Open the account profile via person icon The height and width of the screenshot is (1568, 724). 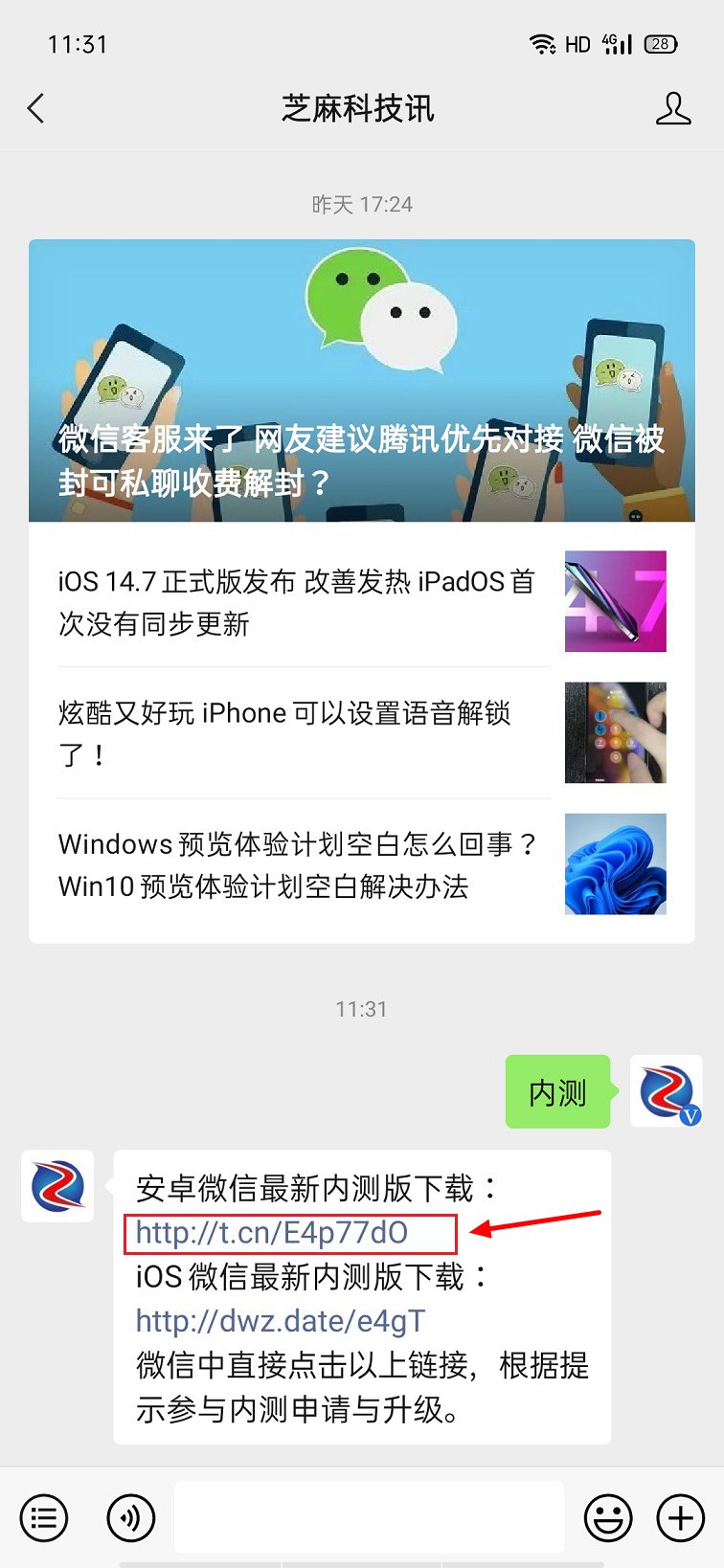(x=673, y=109)
